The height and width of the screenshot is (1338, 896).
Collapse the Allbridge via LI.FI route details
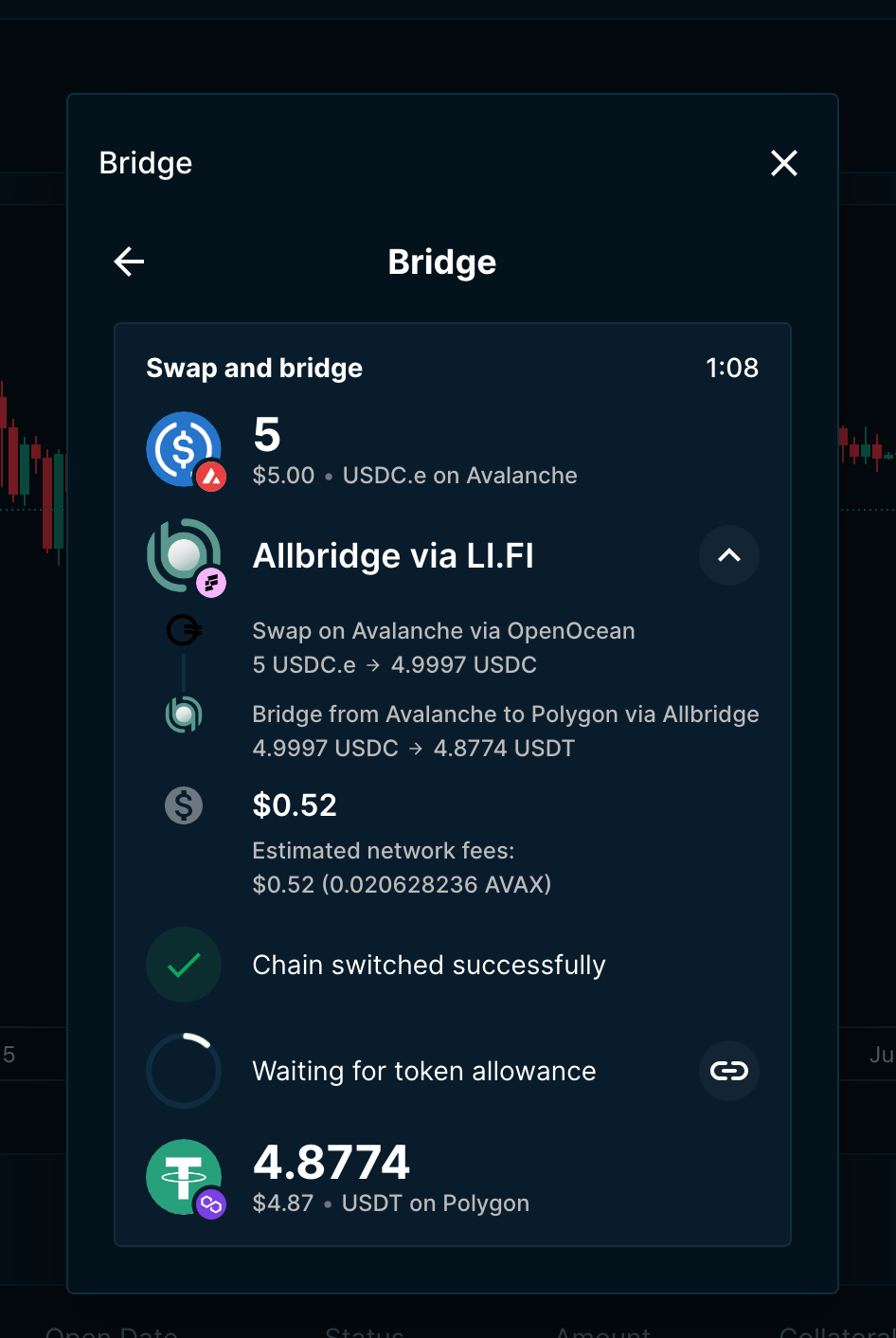(x=728, y=555)
